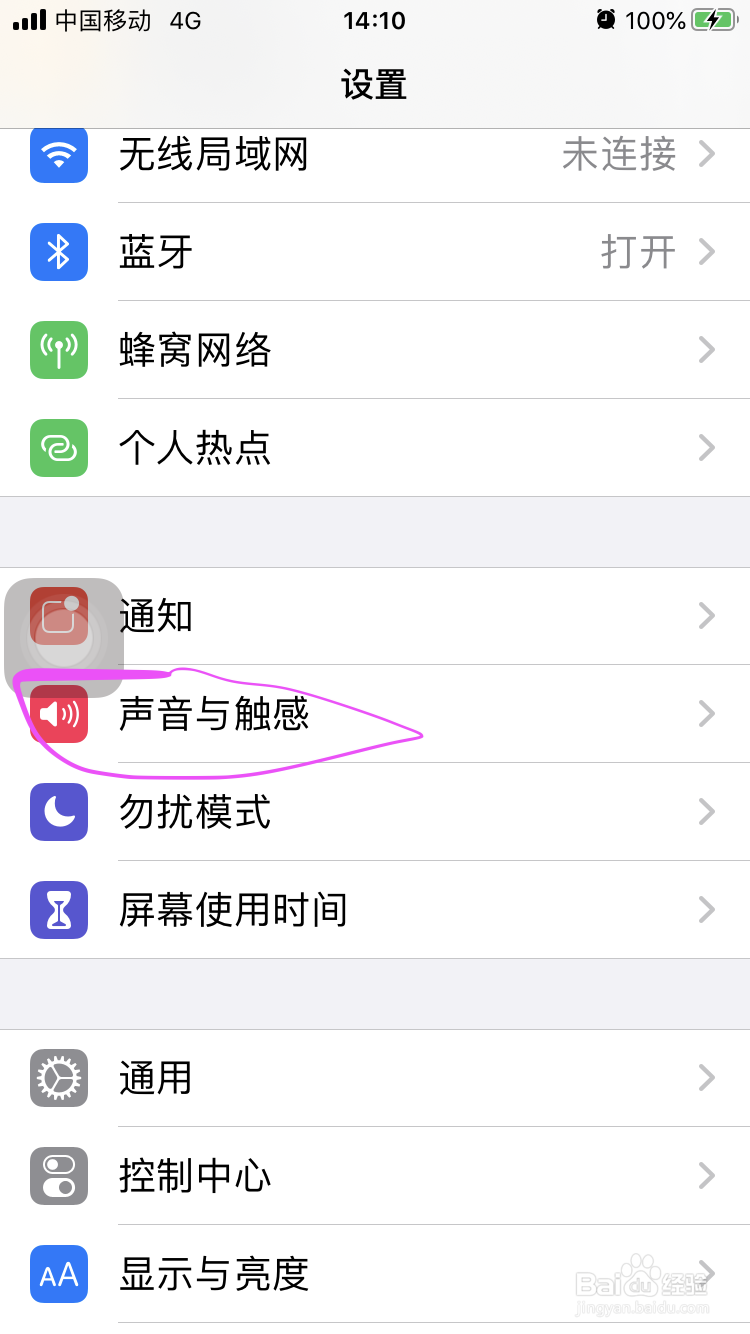Select the 个人热点 menu entry
The image size is (750, 1334).
pos(300,448)
